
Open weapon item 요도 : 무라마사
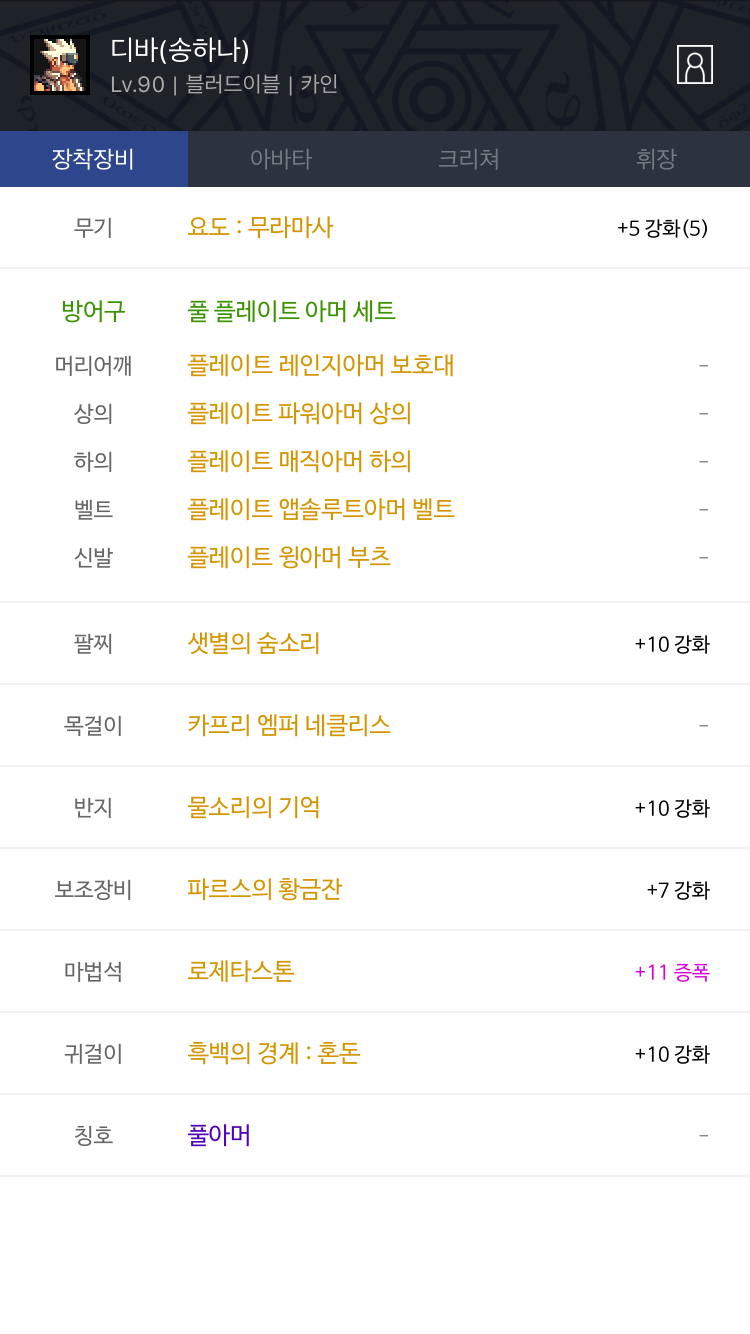(x=260, y=228)
